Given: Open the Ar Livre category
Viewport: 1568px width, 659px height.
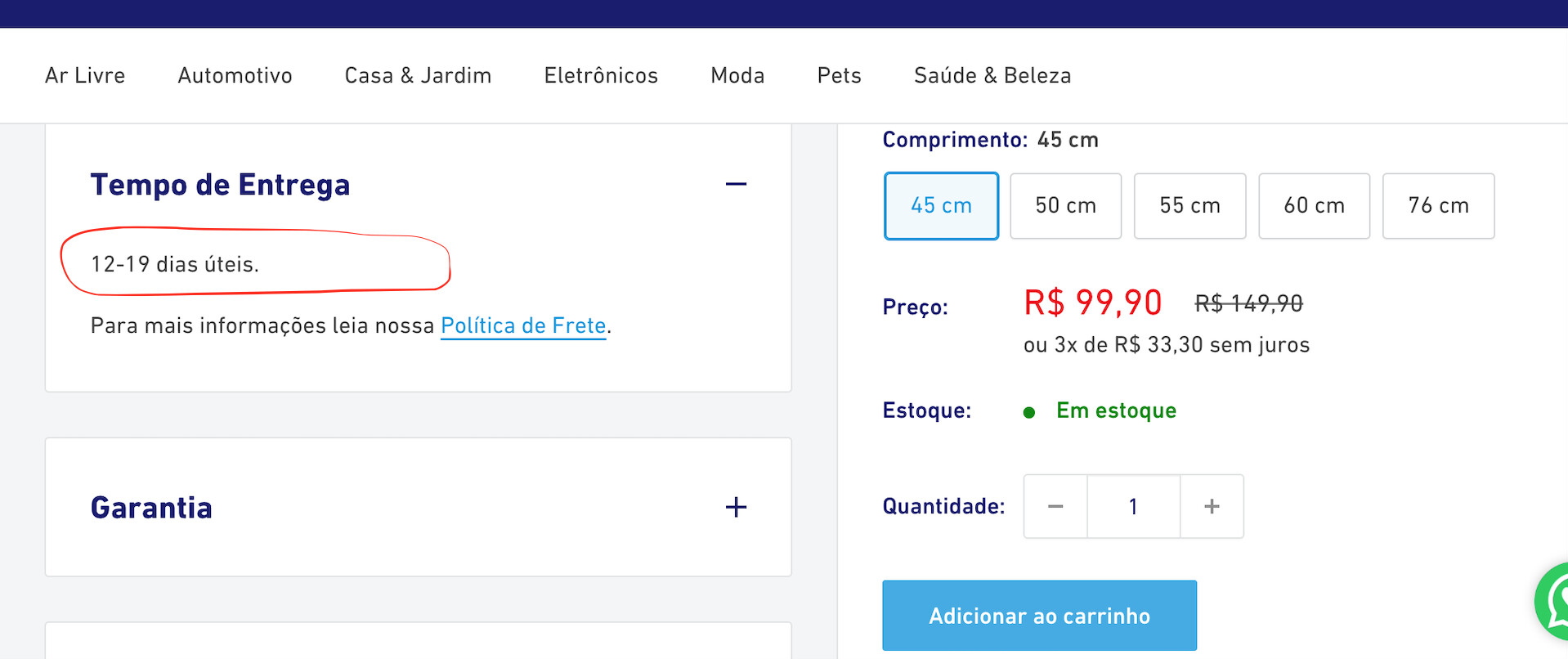Looking at the screenshot, I should tap(85, 75).
